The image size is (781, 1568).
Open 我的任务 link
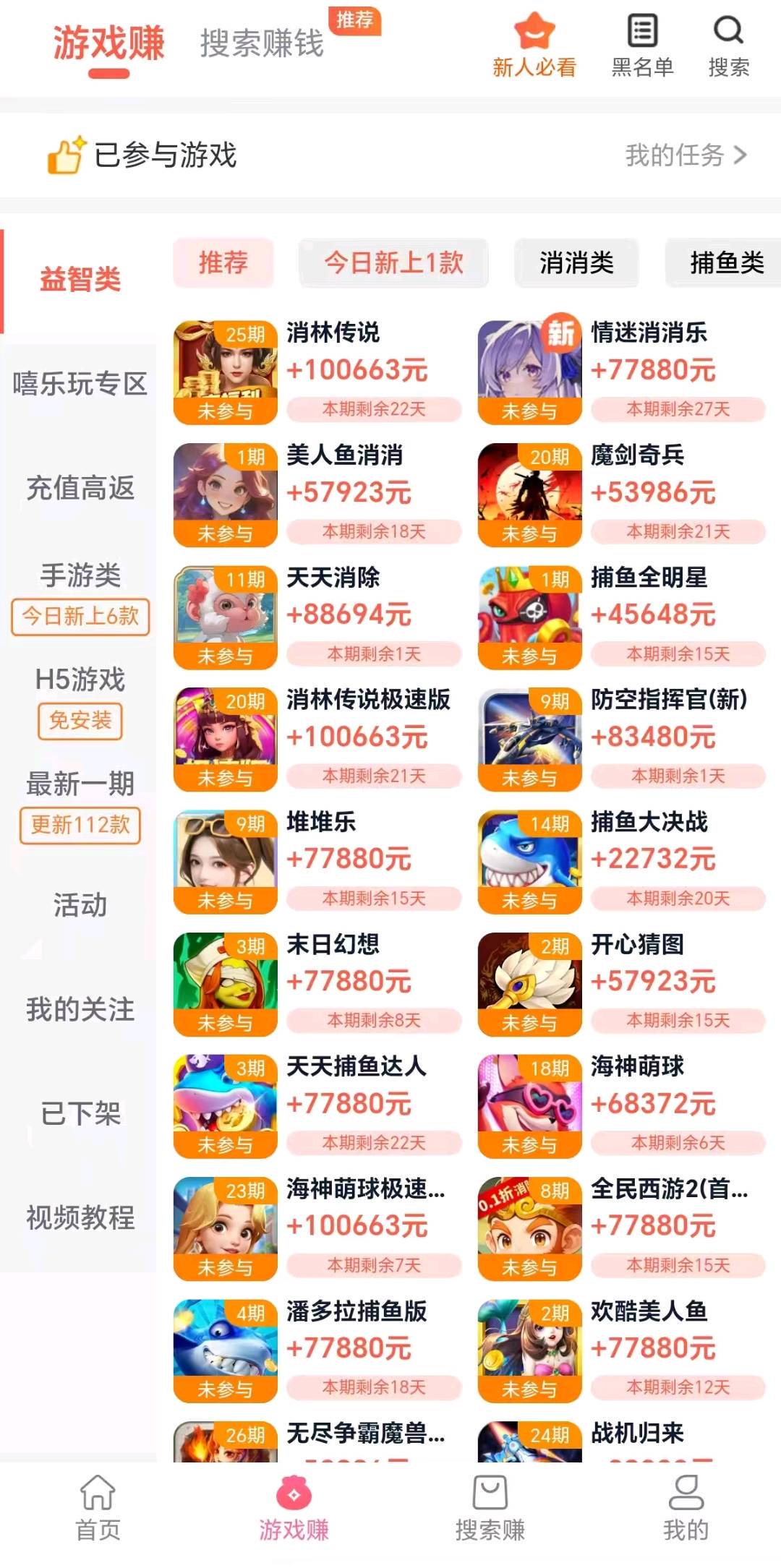[685, 155]
